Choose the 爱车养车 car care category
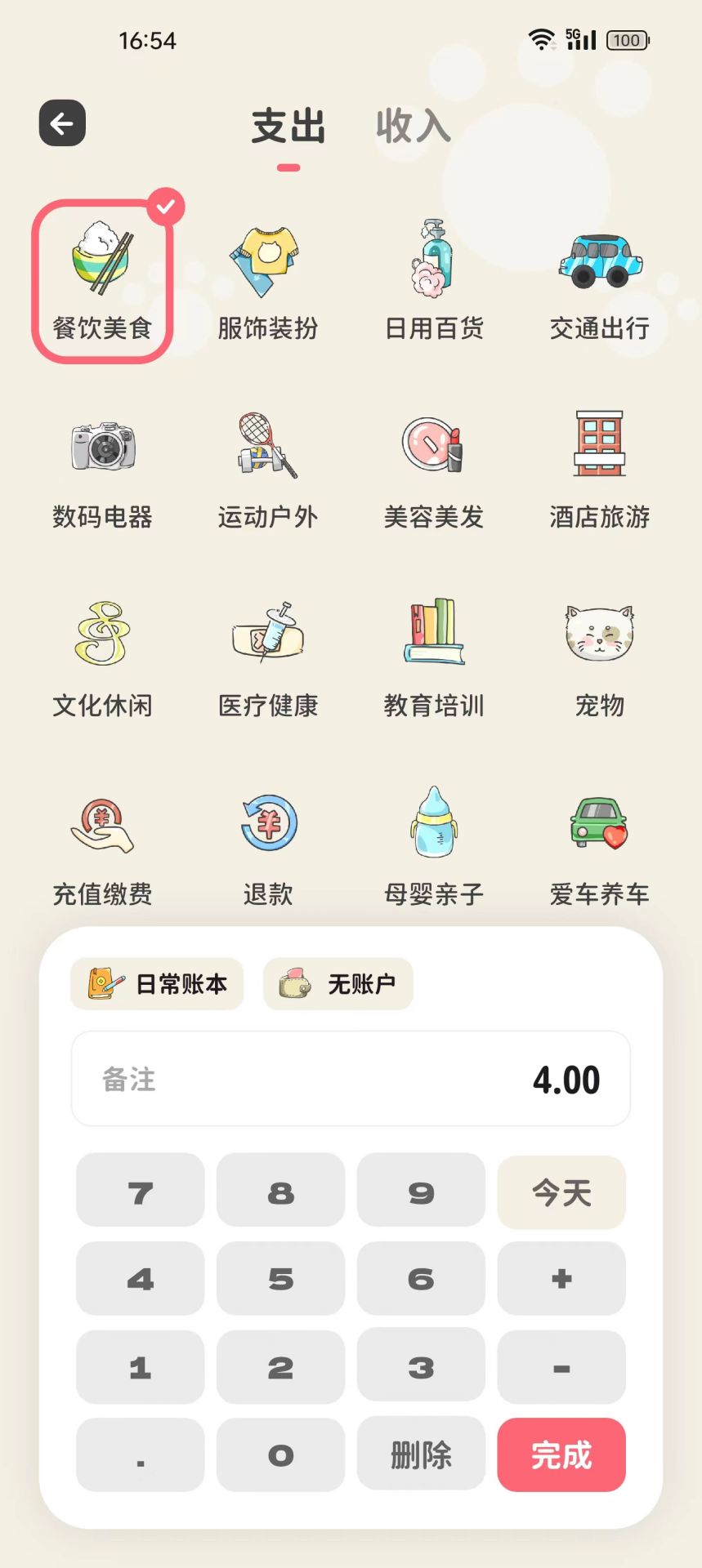 600,825
